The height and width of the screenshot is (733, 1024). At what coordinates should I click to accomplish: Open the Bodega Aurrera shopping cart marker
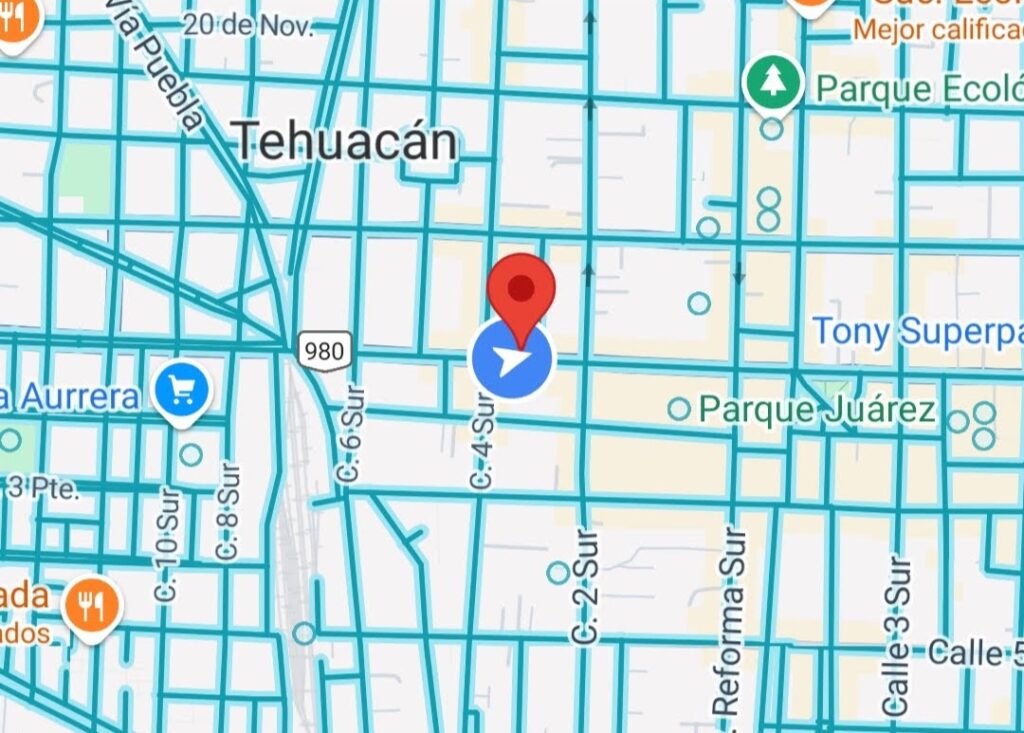point(182,391)
